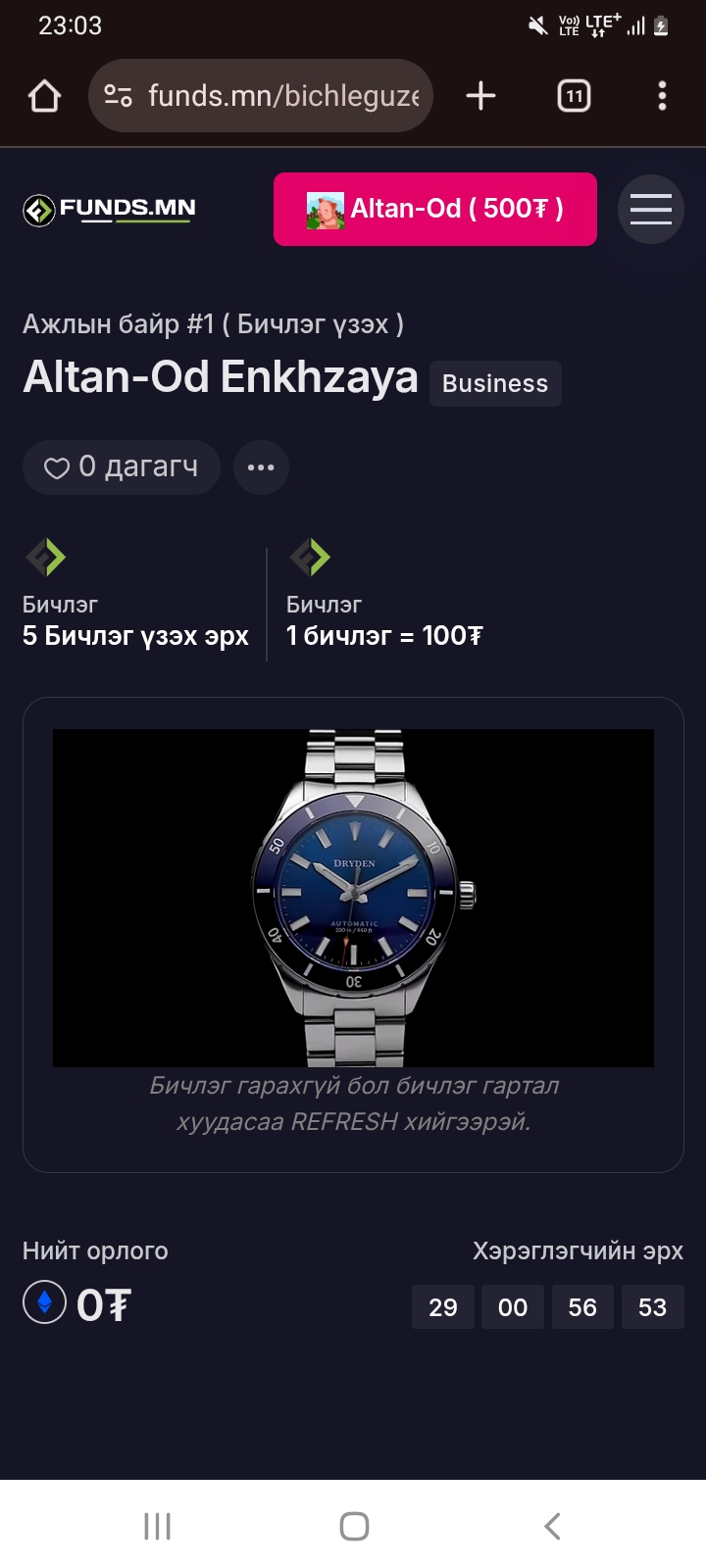Go to browser home page
The width and height of the screenshot is (706, 1568).
[x=45, y=96]
